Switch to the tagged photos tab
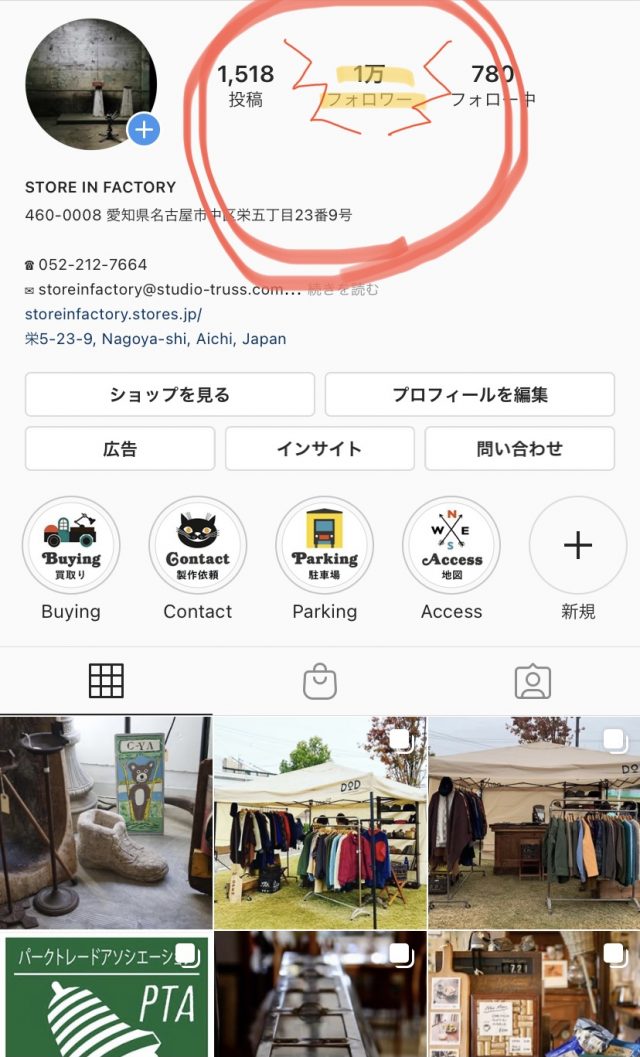Image resolution: width=640 pixels, height=1057 pixels. pyautogui.click(x=532, y=682)
